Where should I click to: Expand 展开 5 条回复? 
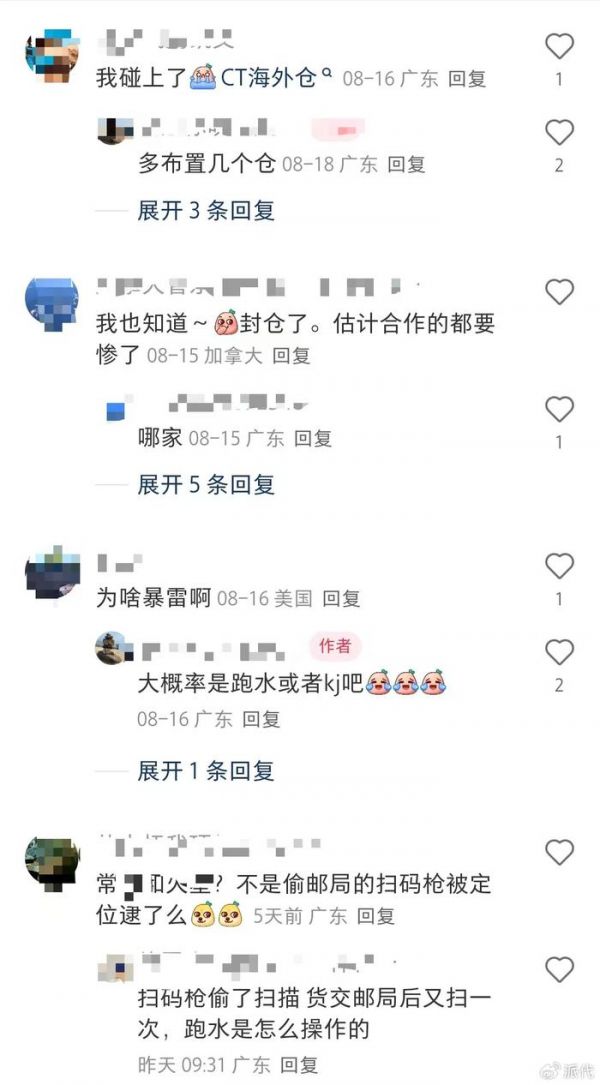(x=205, y=484)
